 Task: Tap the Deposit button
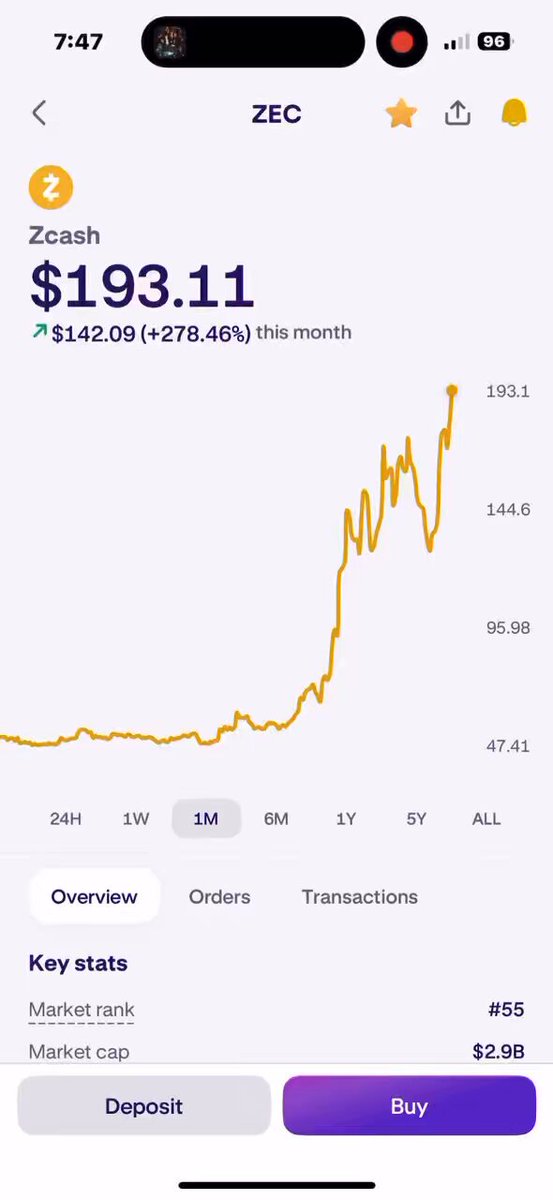[x=144, y=1106]
